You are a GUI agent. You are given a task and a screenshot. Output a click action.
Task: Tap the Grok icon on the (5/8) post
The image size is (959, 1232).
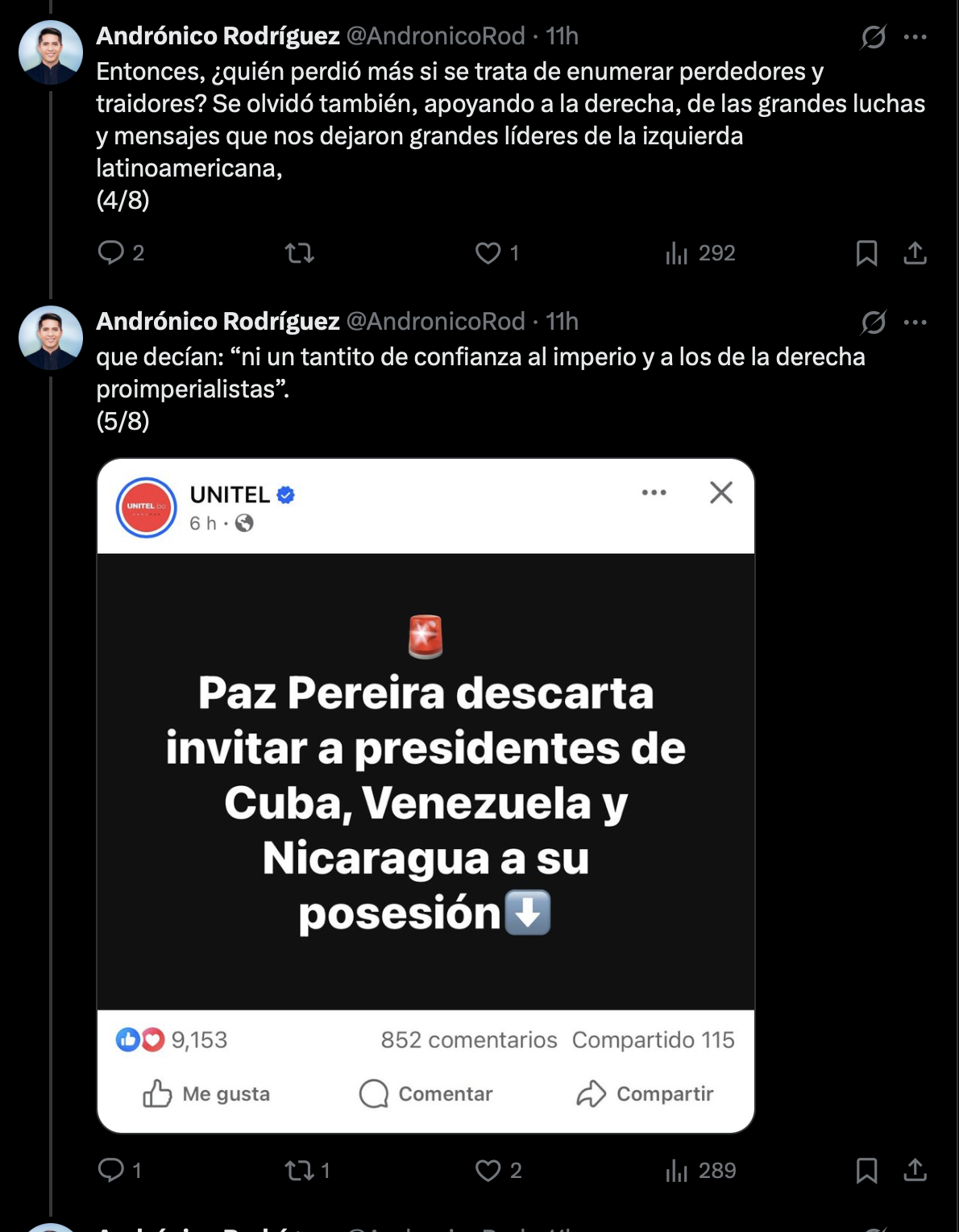coord(873,323)
